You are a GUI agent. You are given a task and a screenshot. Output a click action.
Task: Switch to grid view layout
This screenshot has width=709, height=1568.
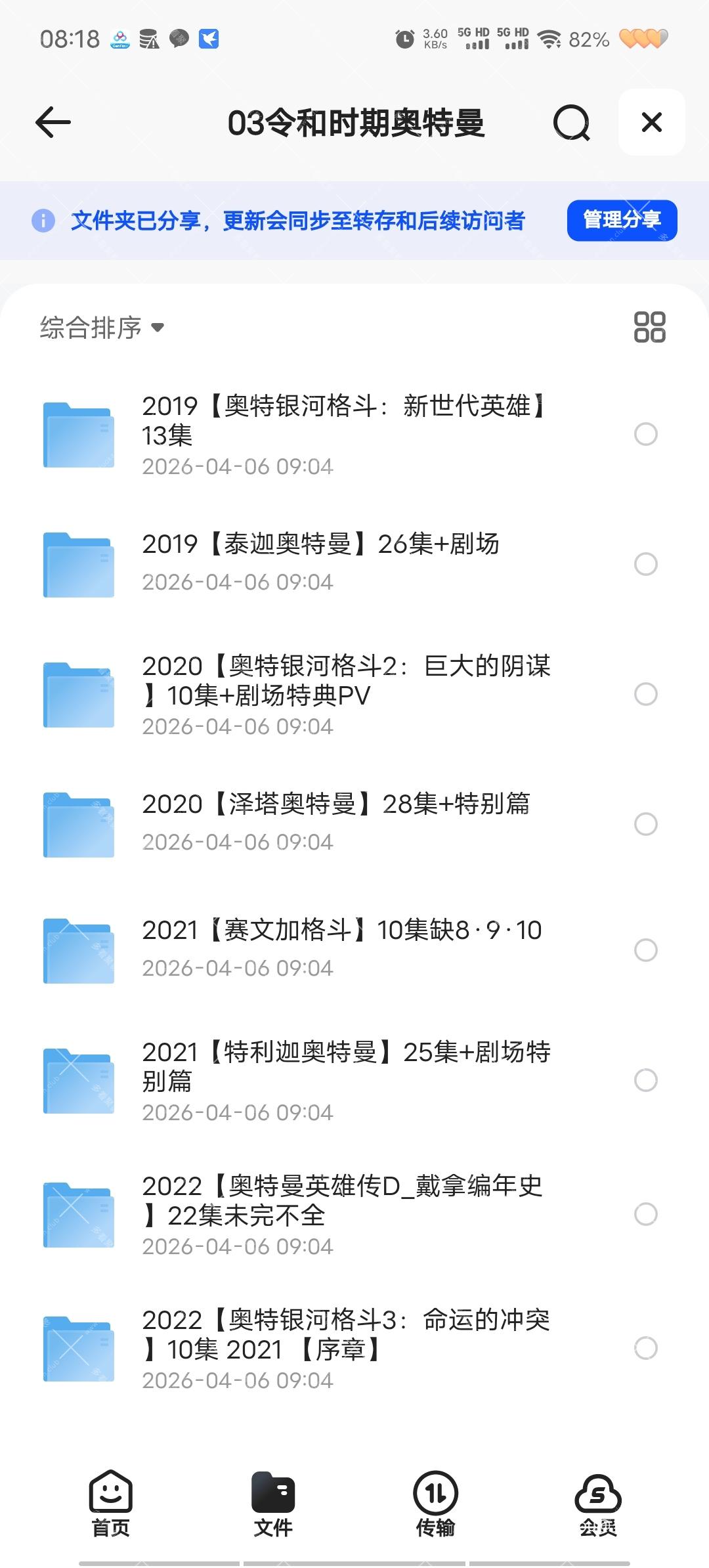click(x=649, y=327)
